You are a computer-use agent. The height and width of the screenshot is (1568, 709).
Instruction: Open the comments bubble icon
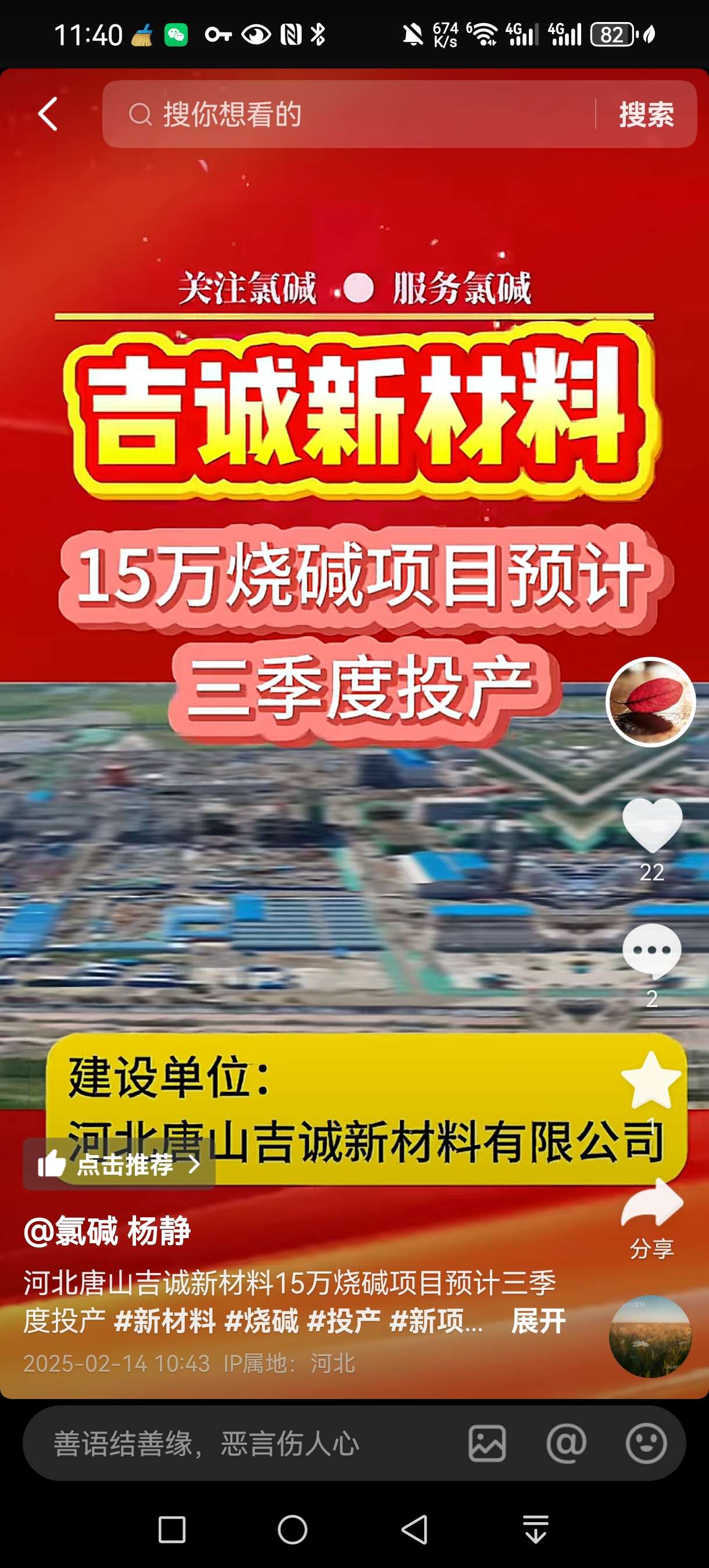pos(651,951)
